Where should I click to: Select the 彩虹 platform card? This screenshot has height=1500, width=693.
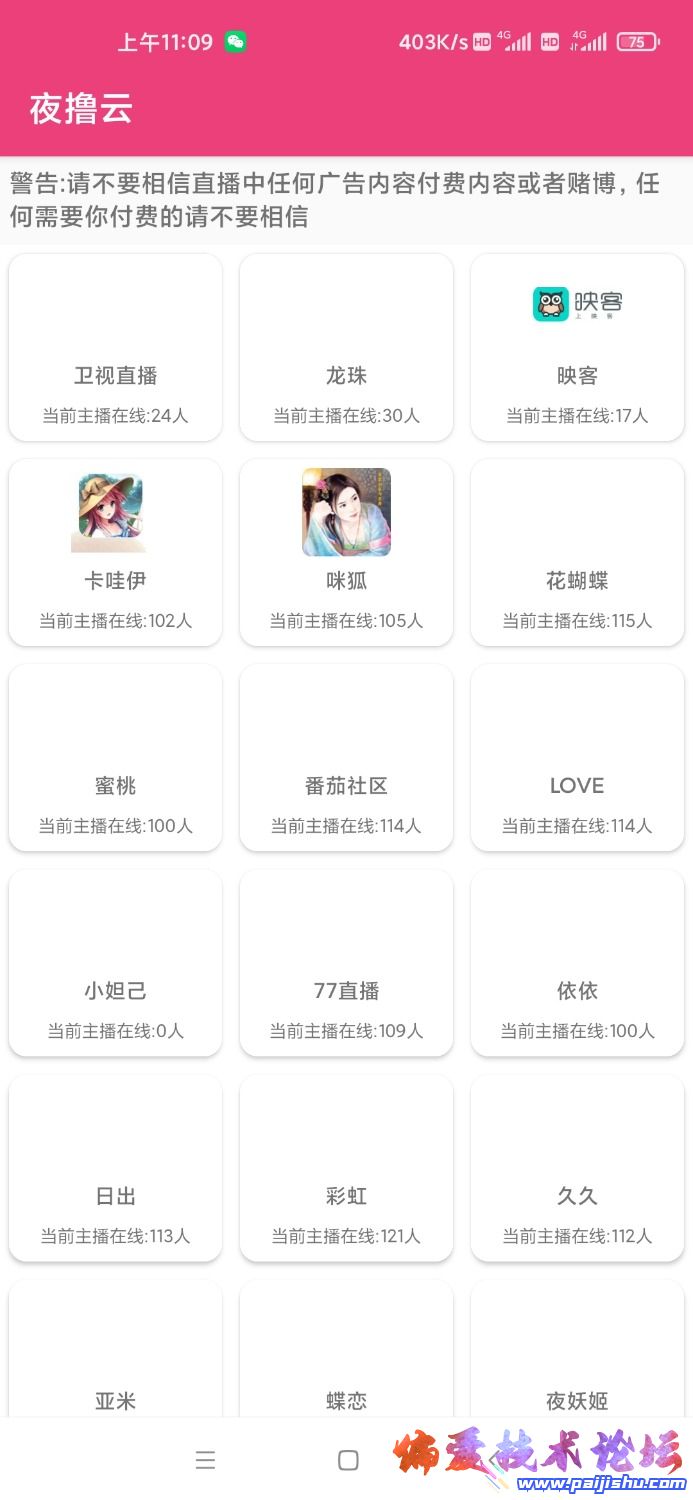pyautogui.click(x=346, y=1167)
